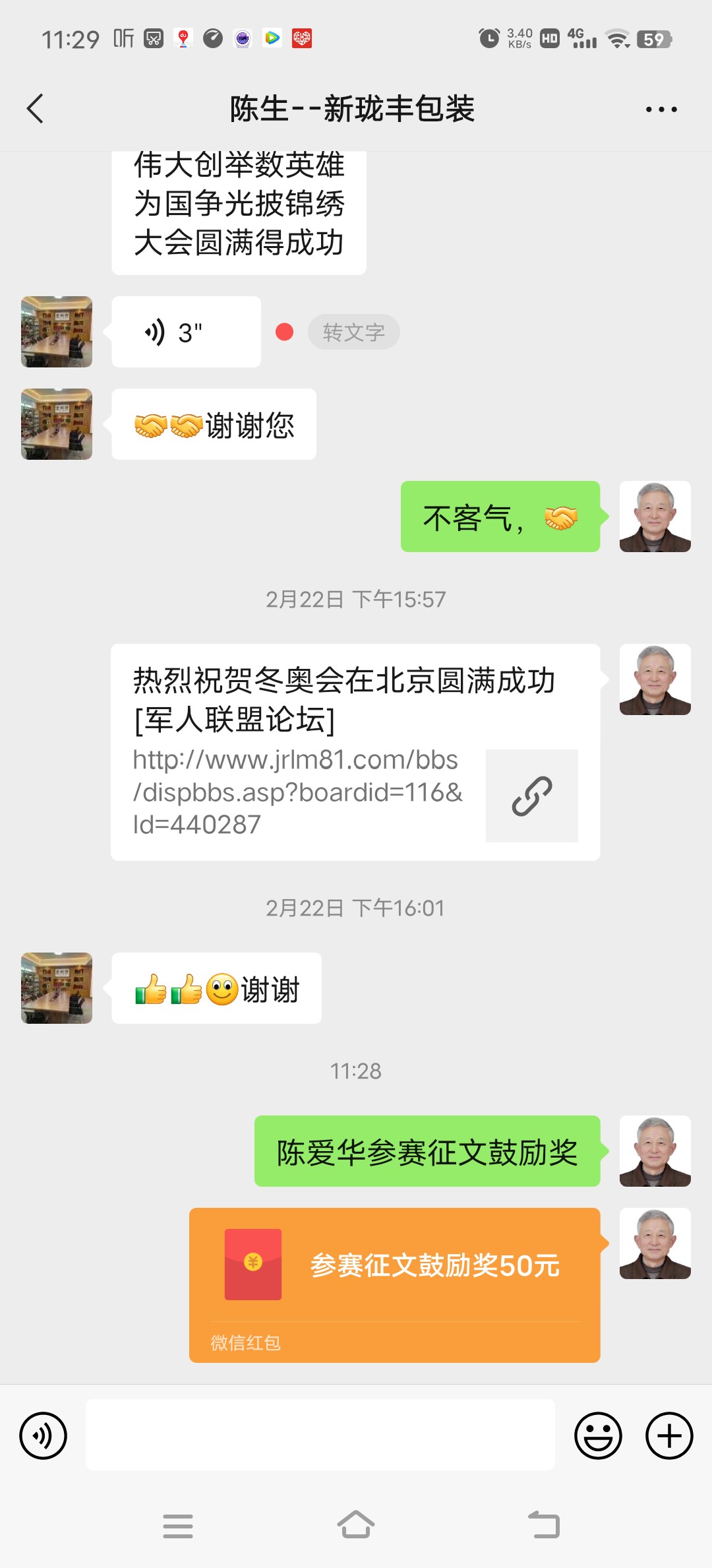Tap the system navigation back button
Image resolution: width=712 pixels, height=1568 pixels.
[x=544, y=1525]
